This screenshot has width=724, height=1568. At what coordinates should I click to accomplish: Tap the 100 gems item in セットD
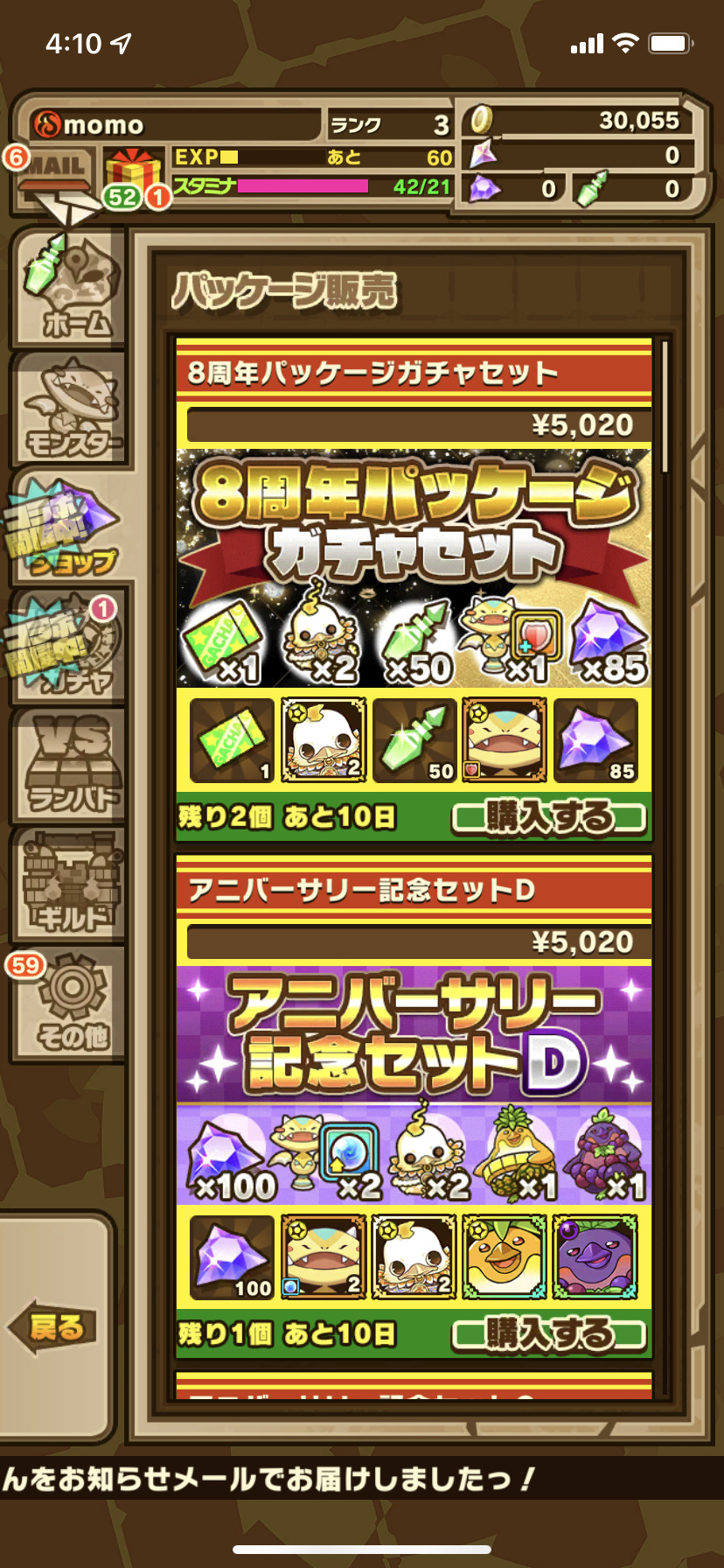coord(233,1257)
